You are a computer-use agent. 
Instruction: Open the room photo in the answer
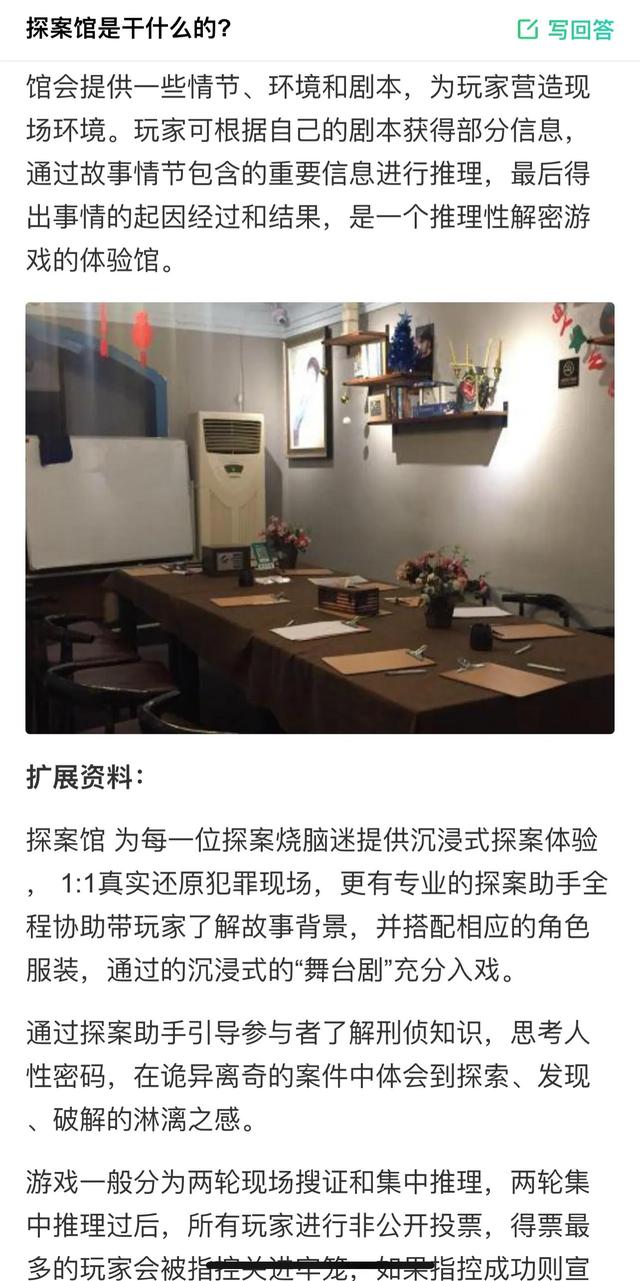(320, 518)
